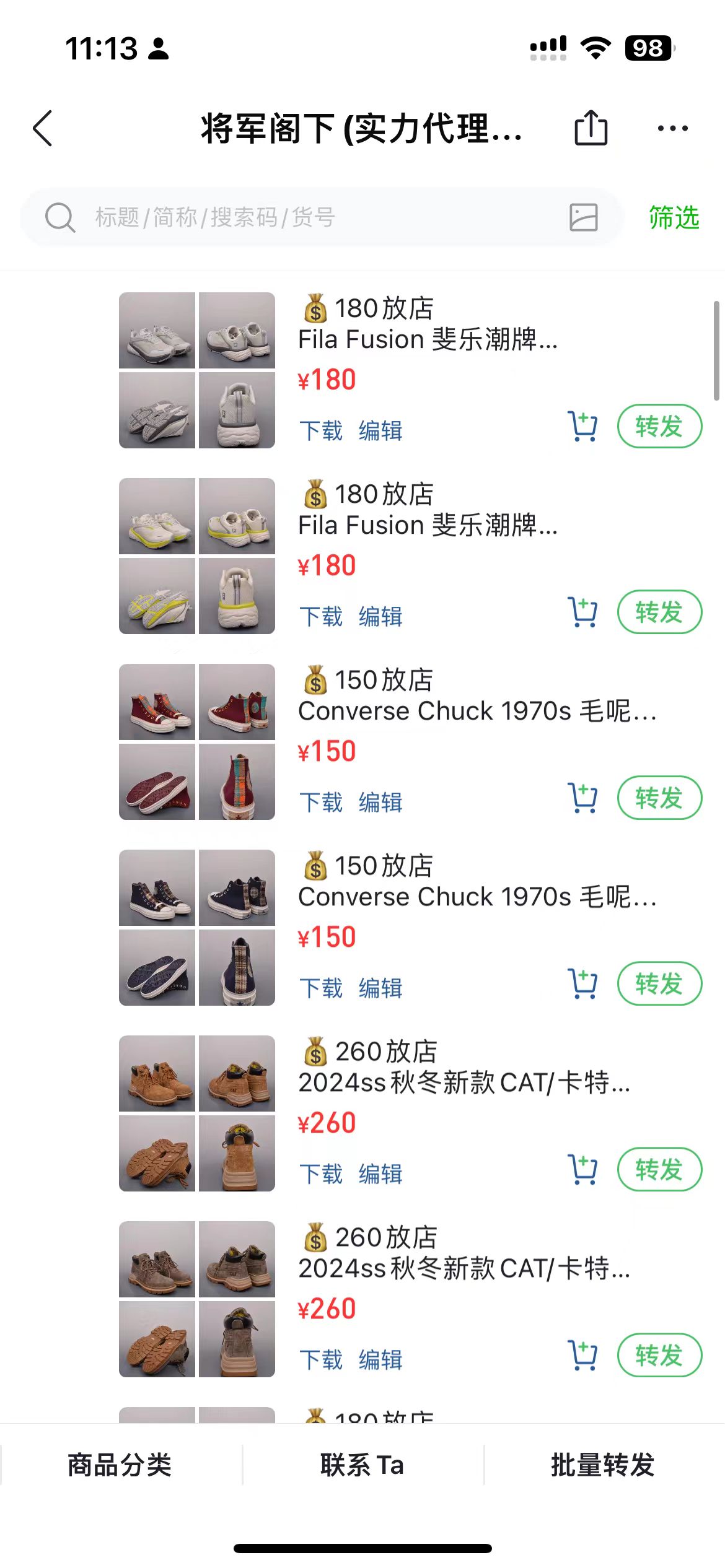Open the share icon in the header
Image resolution: width=725 pixels, height=1568 pixels.
591,128
